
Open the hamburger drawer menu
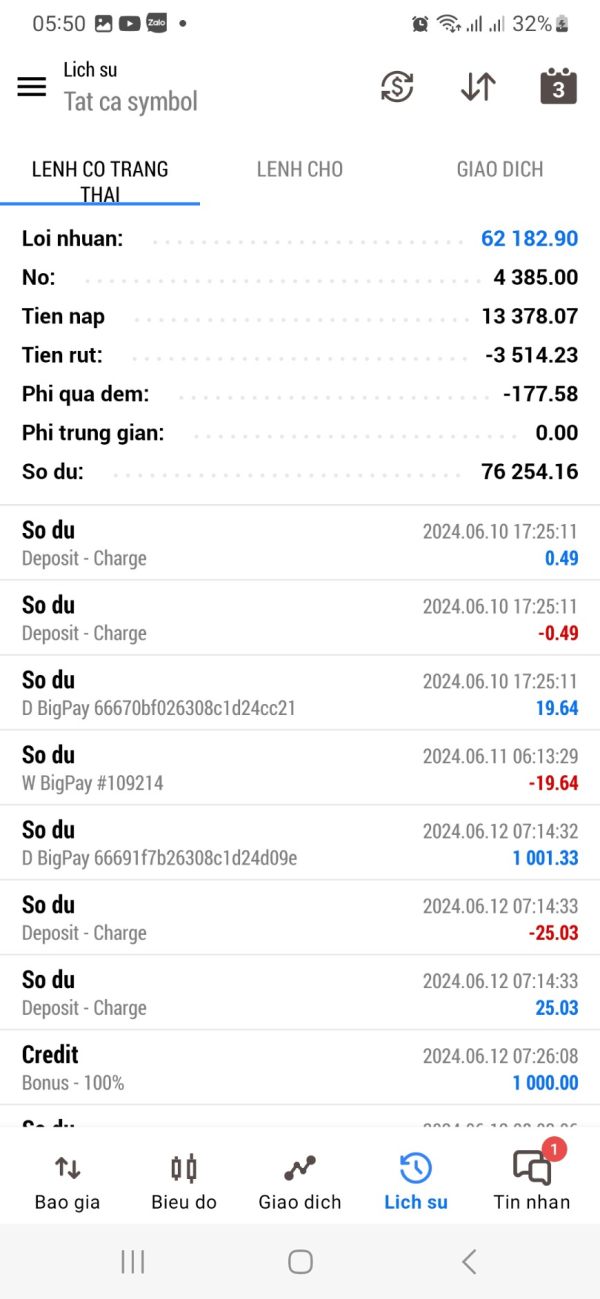tap(32, 87)
